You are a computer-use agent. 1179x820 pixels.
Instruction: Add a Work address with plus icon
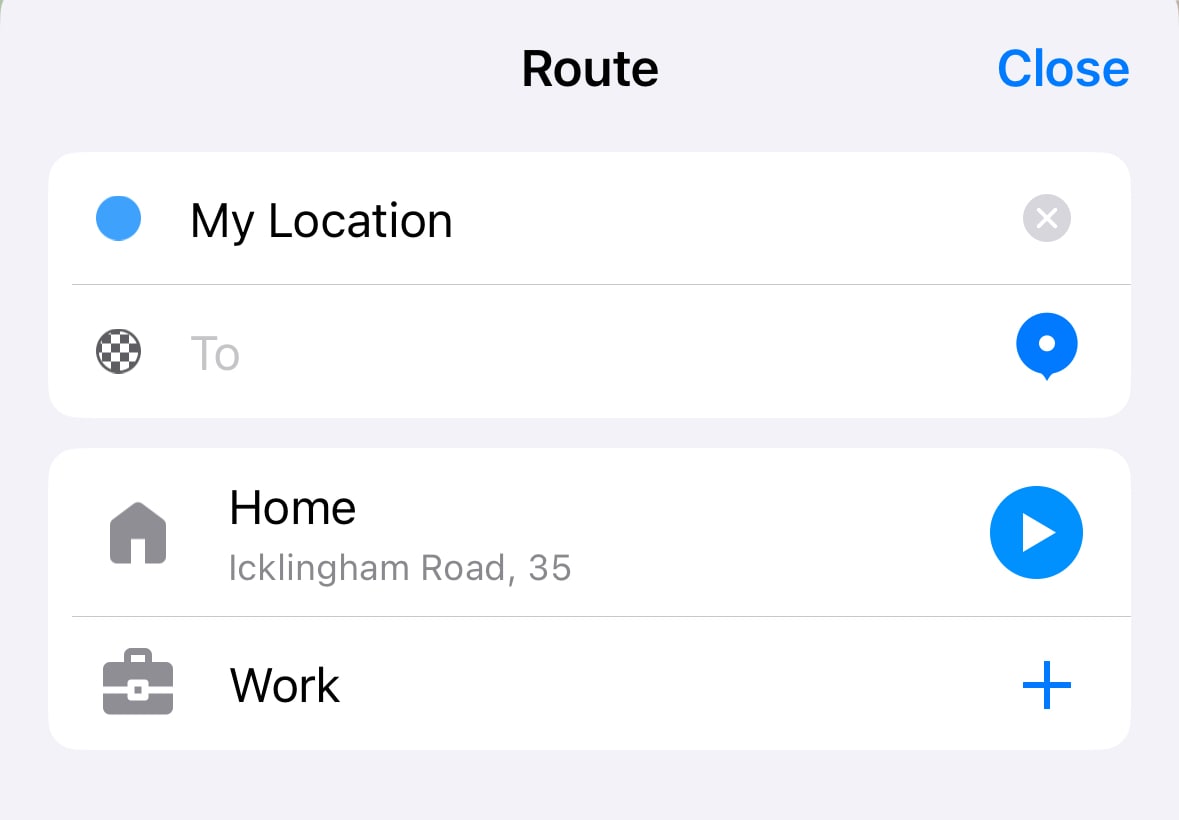click(x=1046, y=686)
